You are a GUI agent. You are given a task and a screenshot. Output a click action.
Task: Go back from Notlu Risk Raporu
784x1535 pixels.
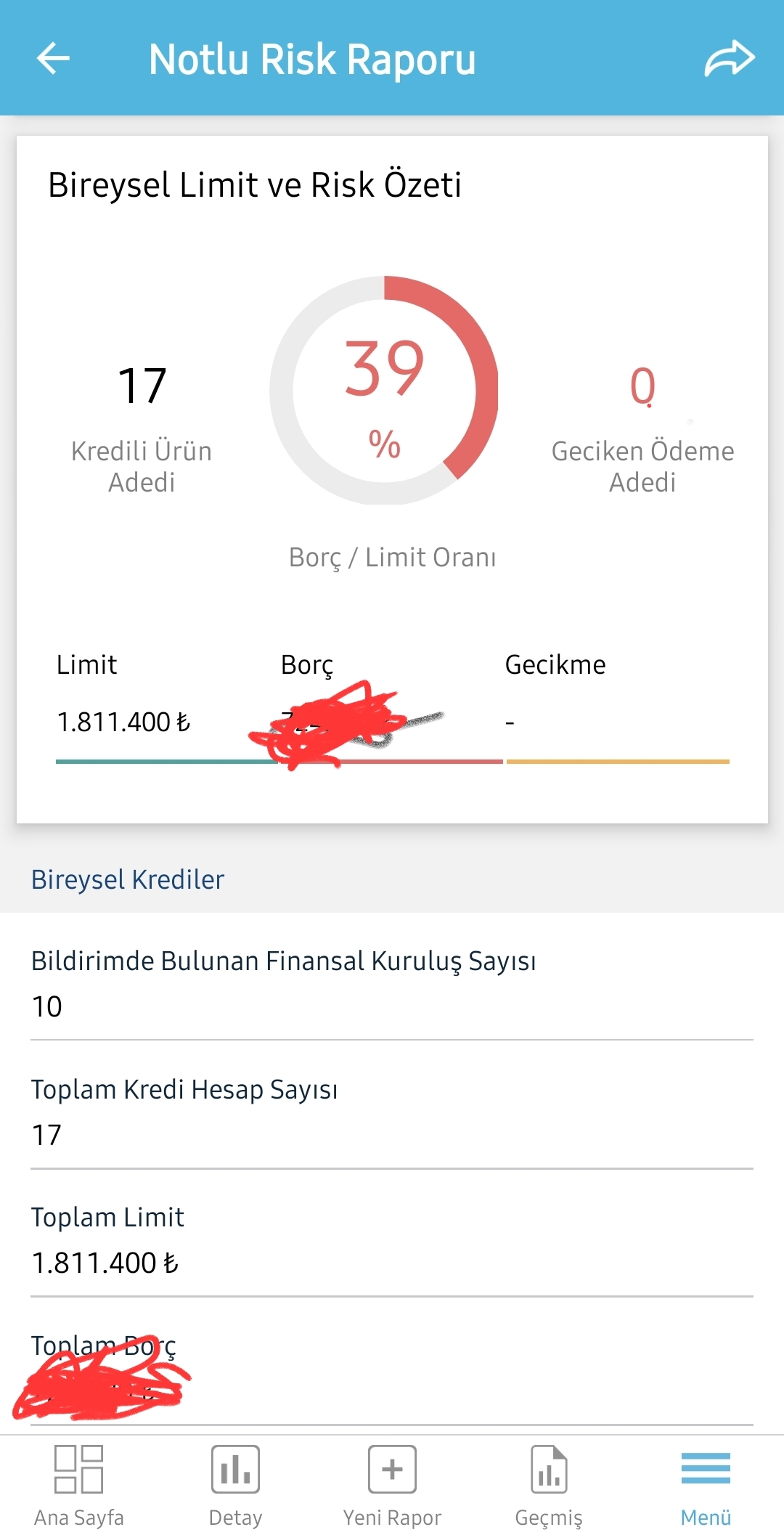[x=53, y=58]
